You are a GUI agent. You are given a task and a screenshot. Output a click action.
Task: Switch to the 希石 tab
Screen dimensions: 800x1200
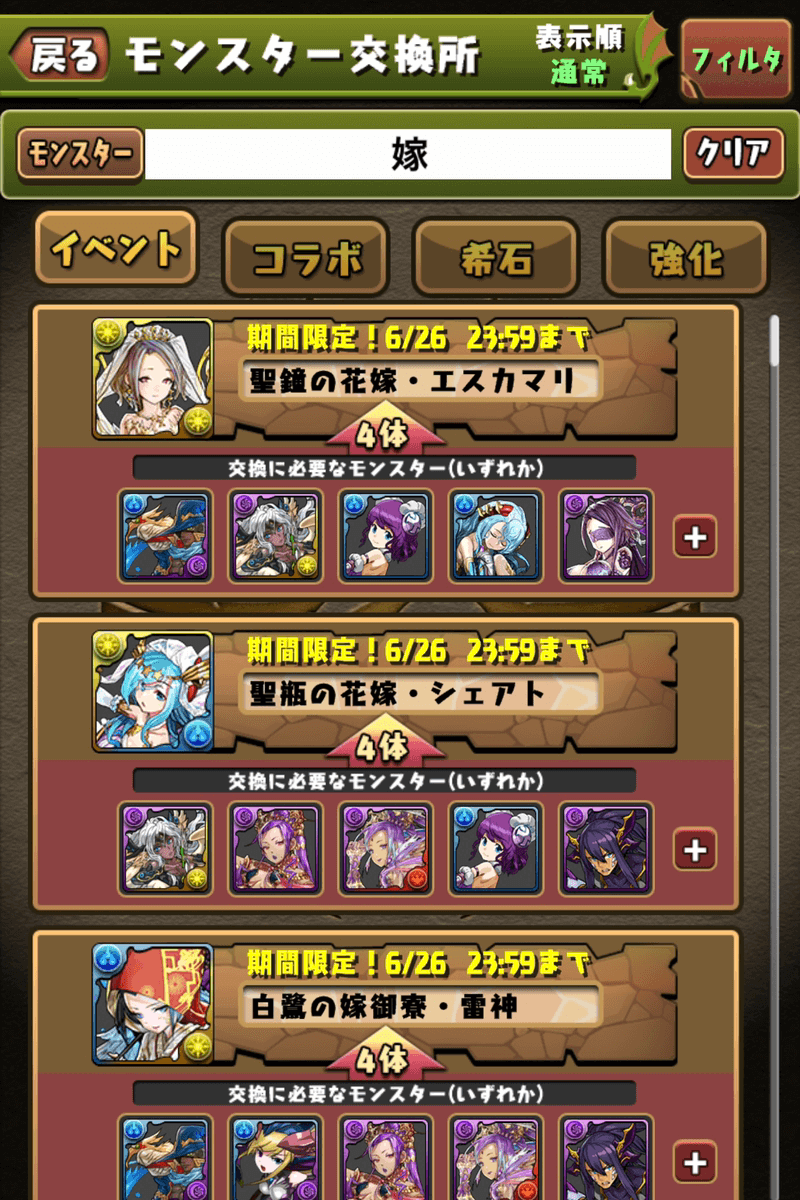(x=495, y=259)
